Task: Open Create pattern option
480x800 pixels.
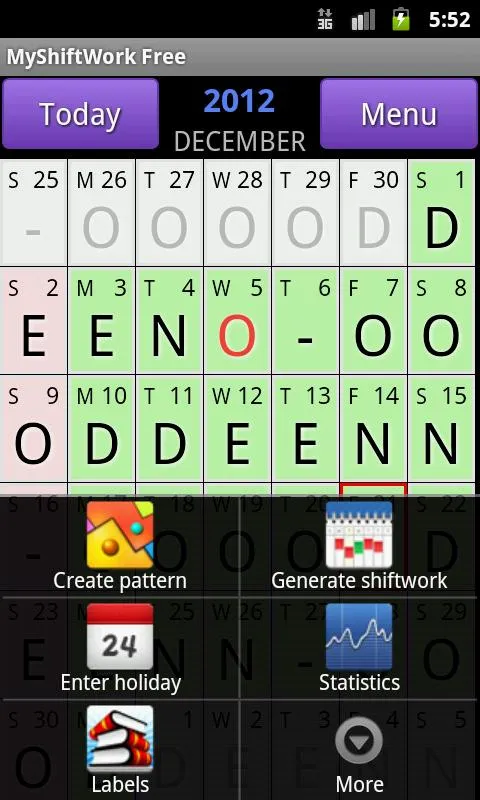Action: pos(120,546)
